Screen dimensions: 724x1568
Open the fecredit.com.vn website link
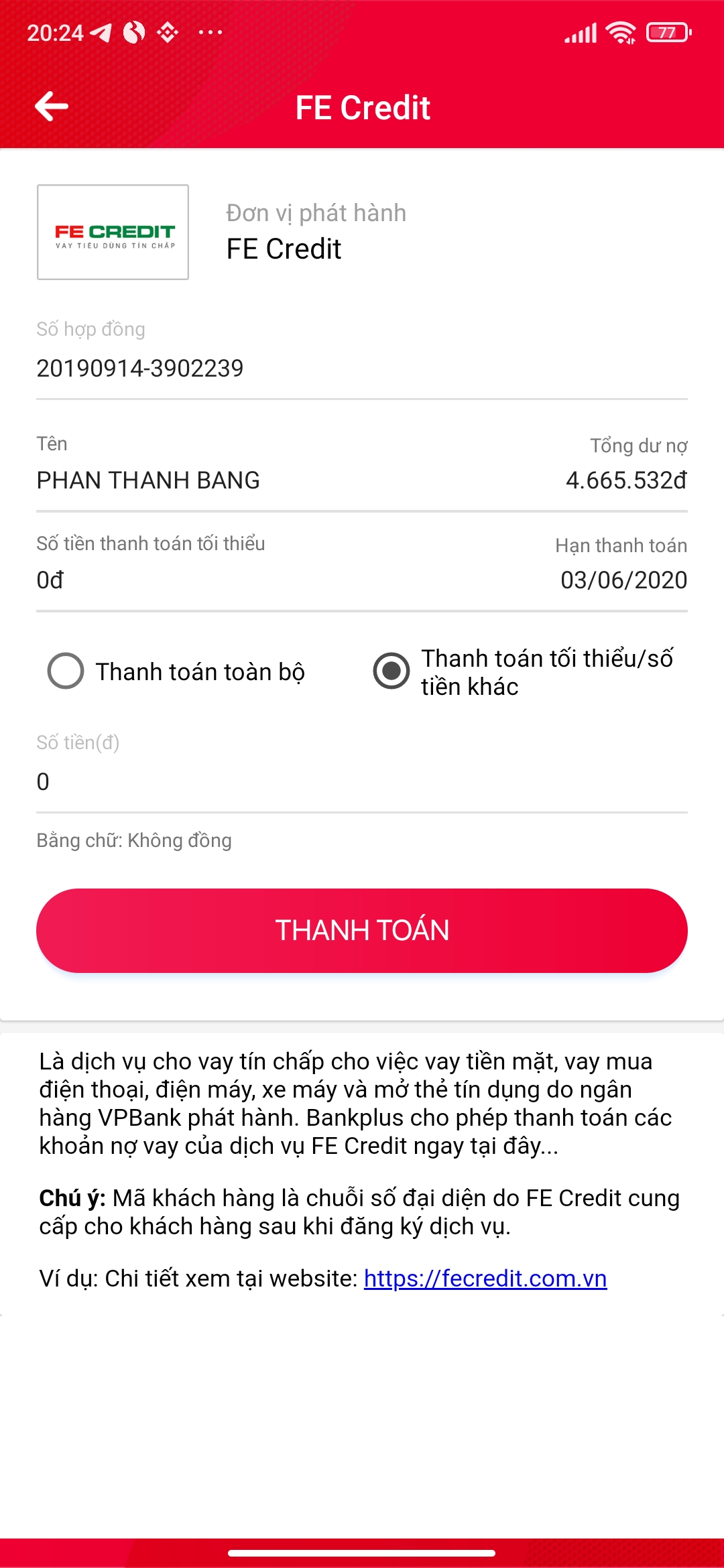pyautogui.click(x=485, y=1279)
